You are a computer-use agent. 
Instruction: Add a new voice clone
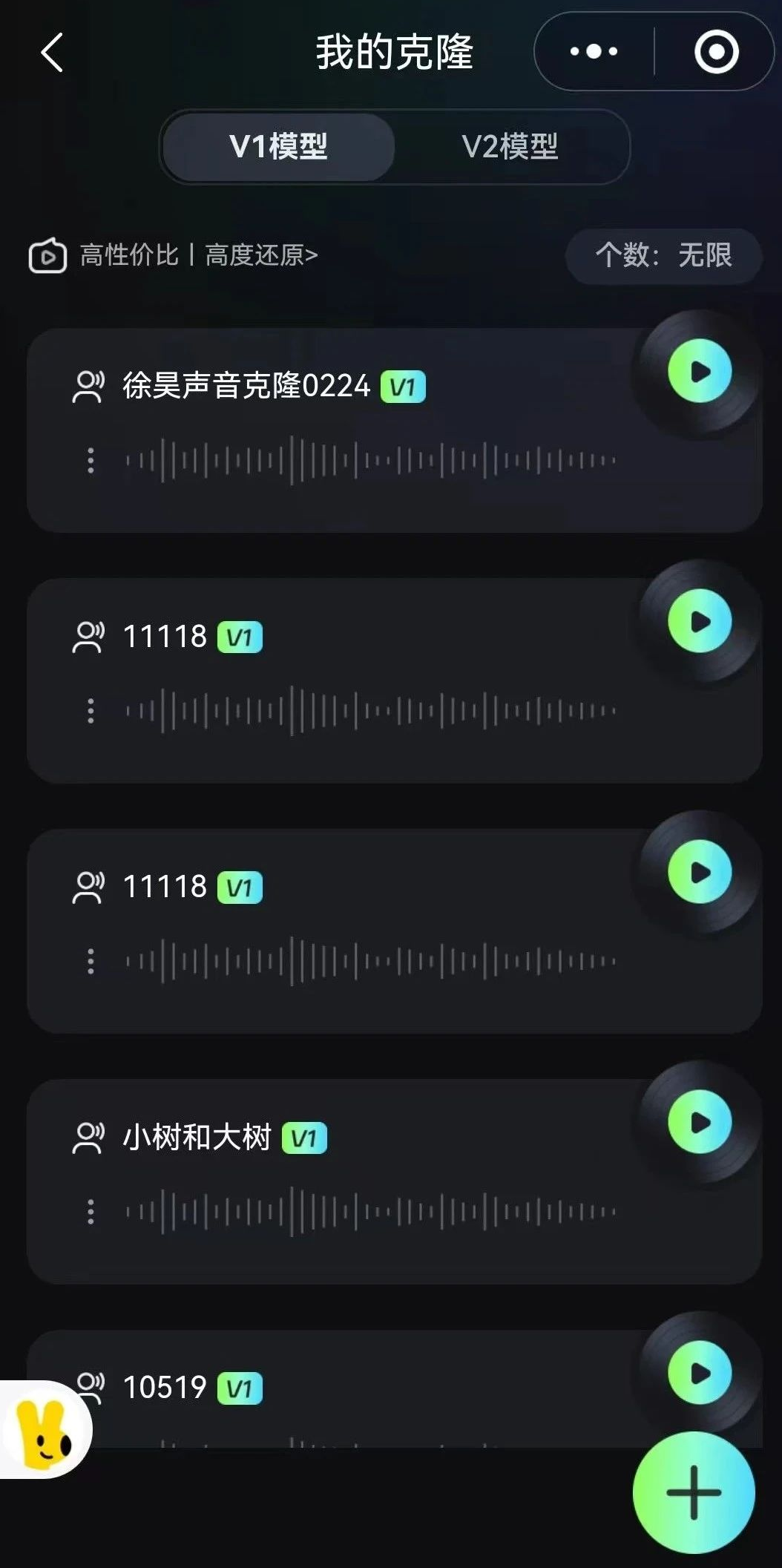tap(694, 1492)
